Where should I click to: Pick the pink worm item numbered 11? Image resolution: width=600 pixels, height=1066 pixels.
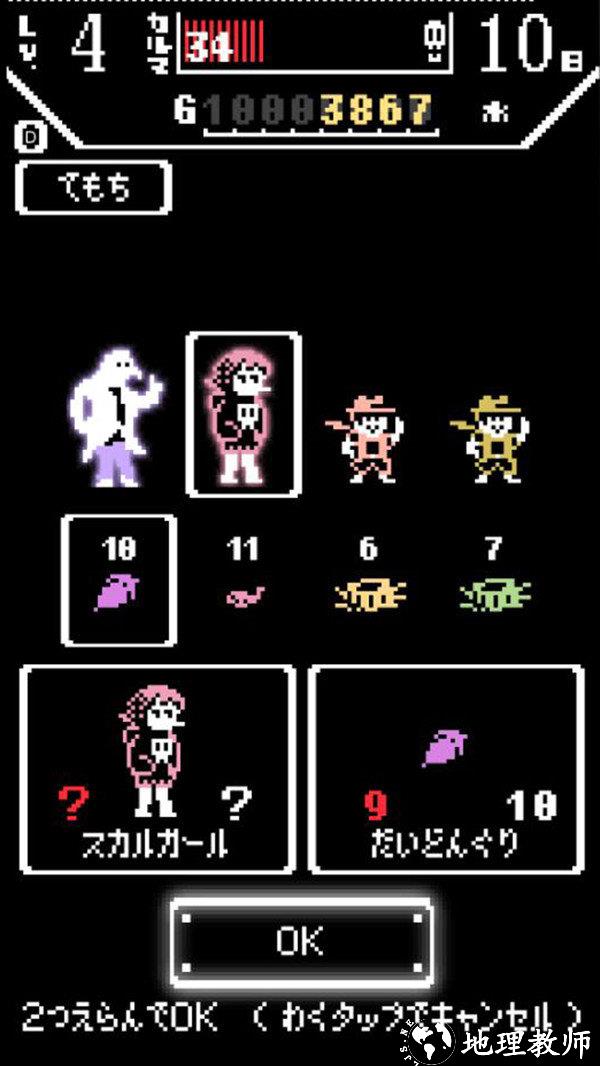243,580
